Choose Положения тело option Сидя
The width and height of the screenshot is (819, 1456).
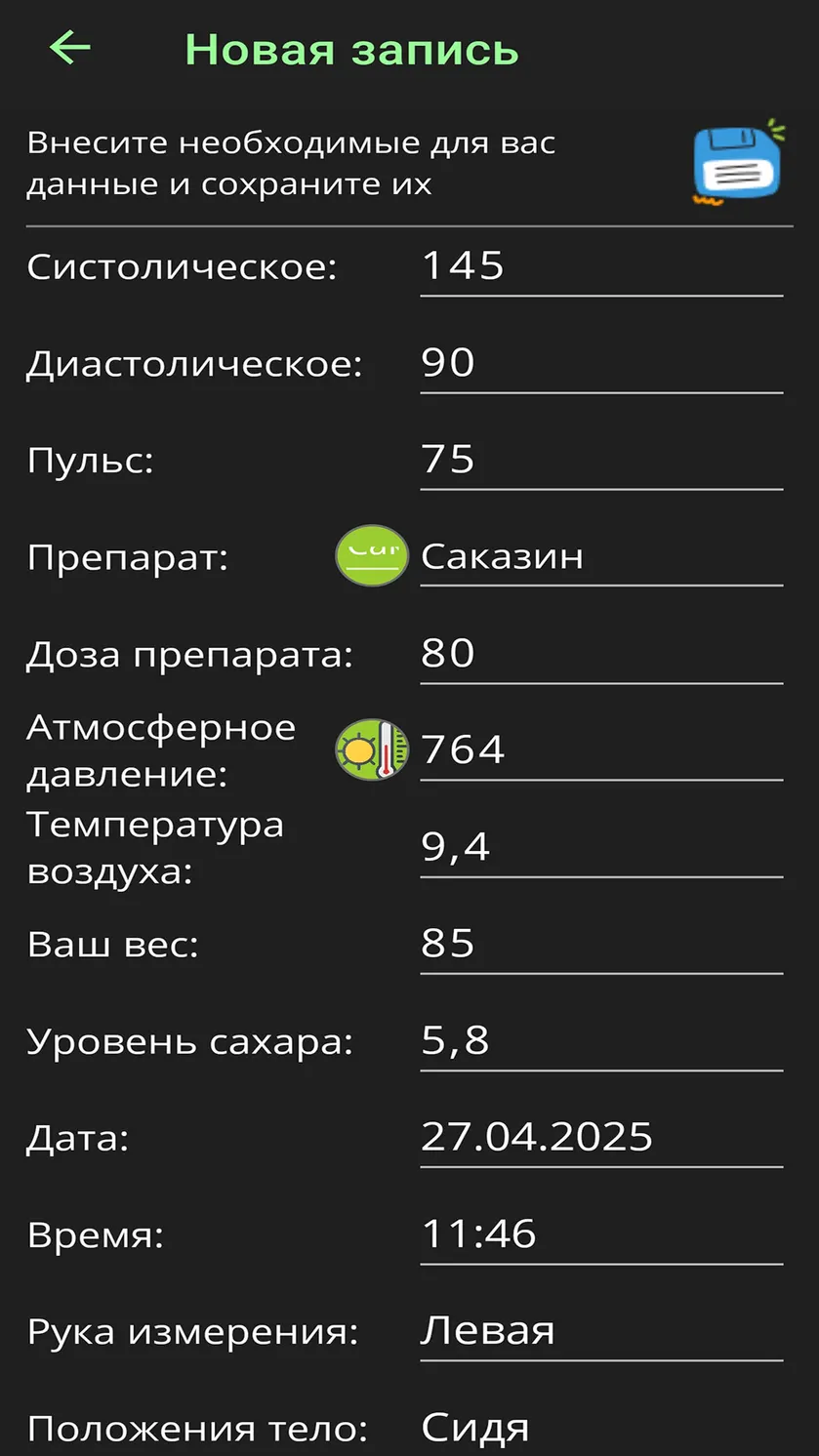pyautogui.click(x=601, y=1427)
